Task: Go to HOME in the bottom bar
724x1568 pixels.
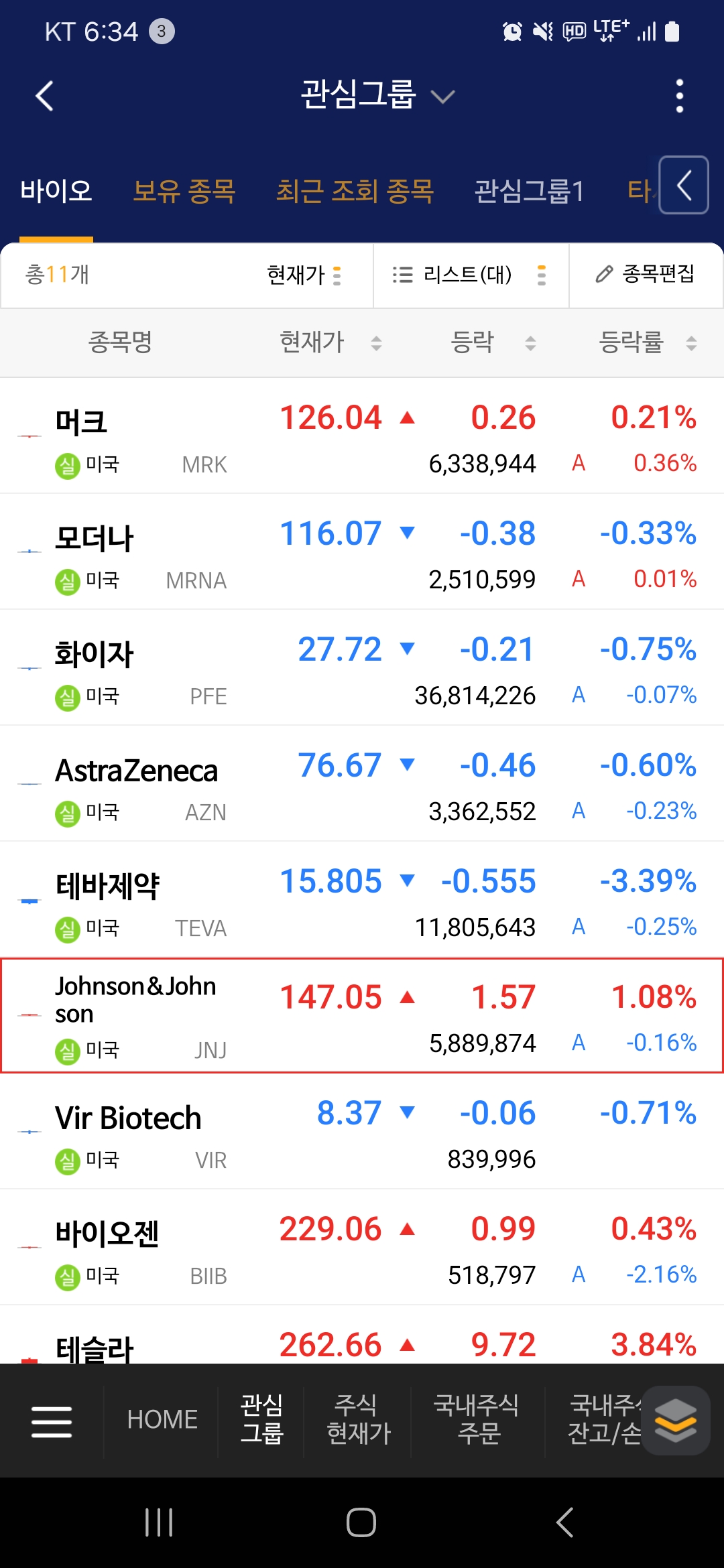Action: [162, 1420]
